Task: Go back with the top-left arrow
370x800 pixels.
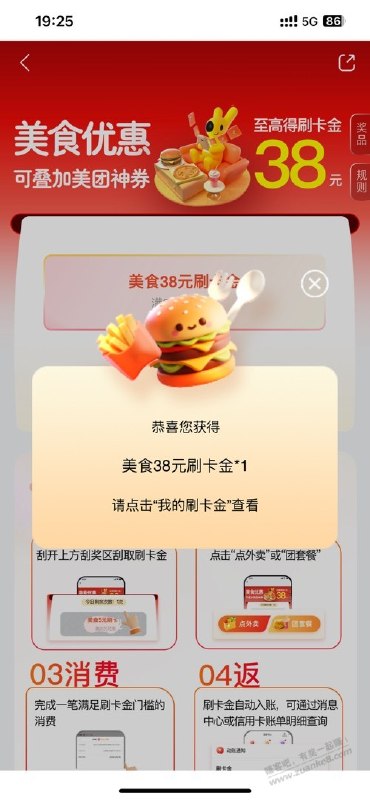Action: (24, 63)
